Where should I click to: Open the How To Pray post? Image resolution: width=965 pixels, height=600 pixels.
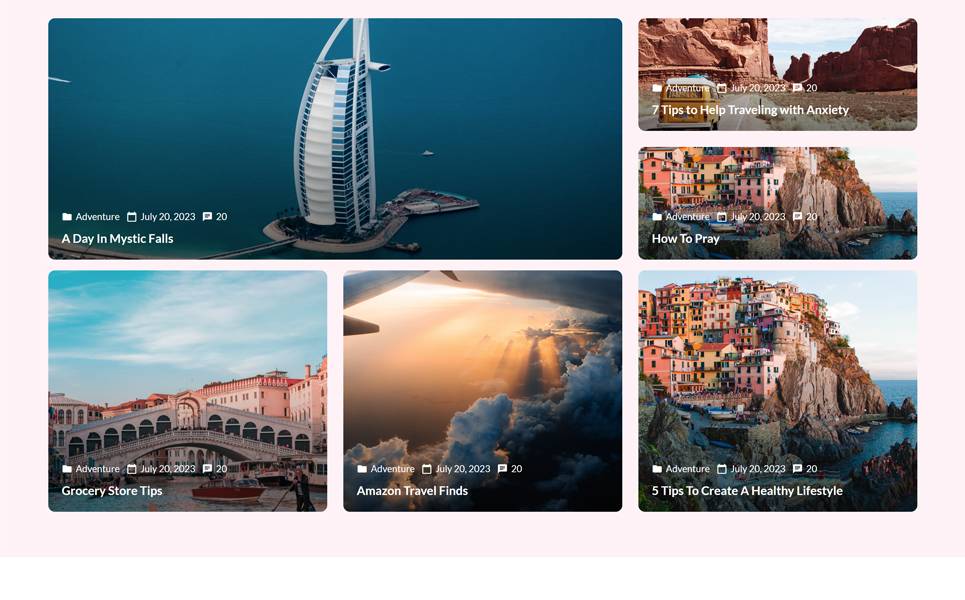pyautogui.click(x=685, y=239)
